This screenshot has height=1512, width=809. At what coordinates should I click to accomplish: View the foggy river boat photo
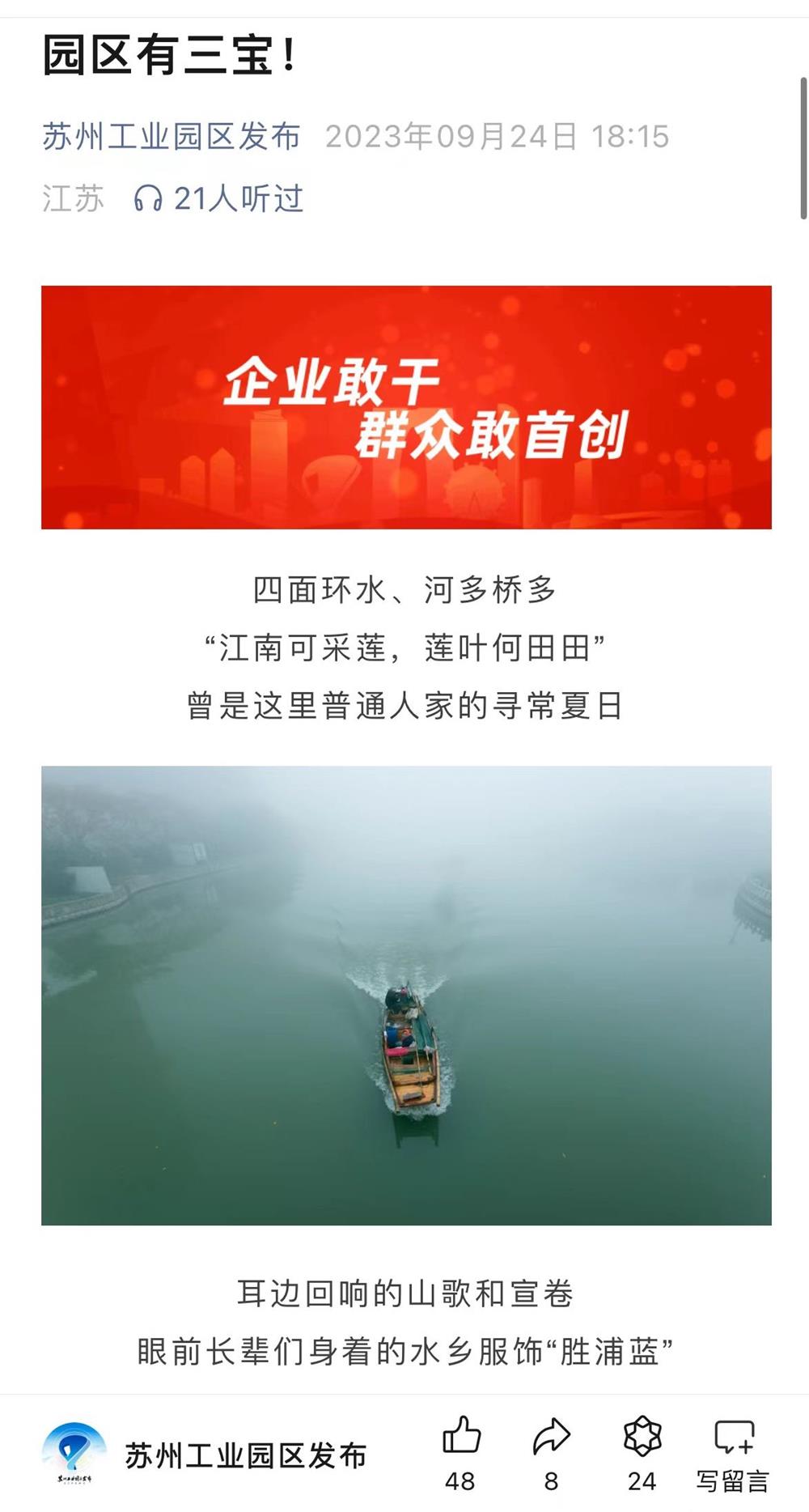[406, 996]
